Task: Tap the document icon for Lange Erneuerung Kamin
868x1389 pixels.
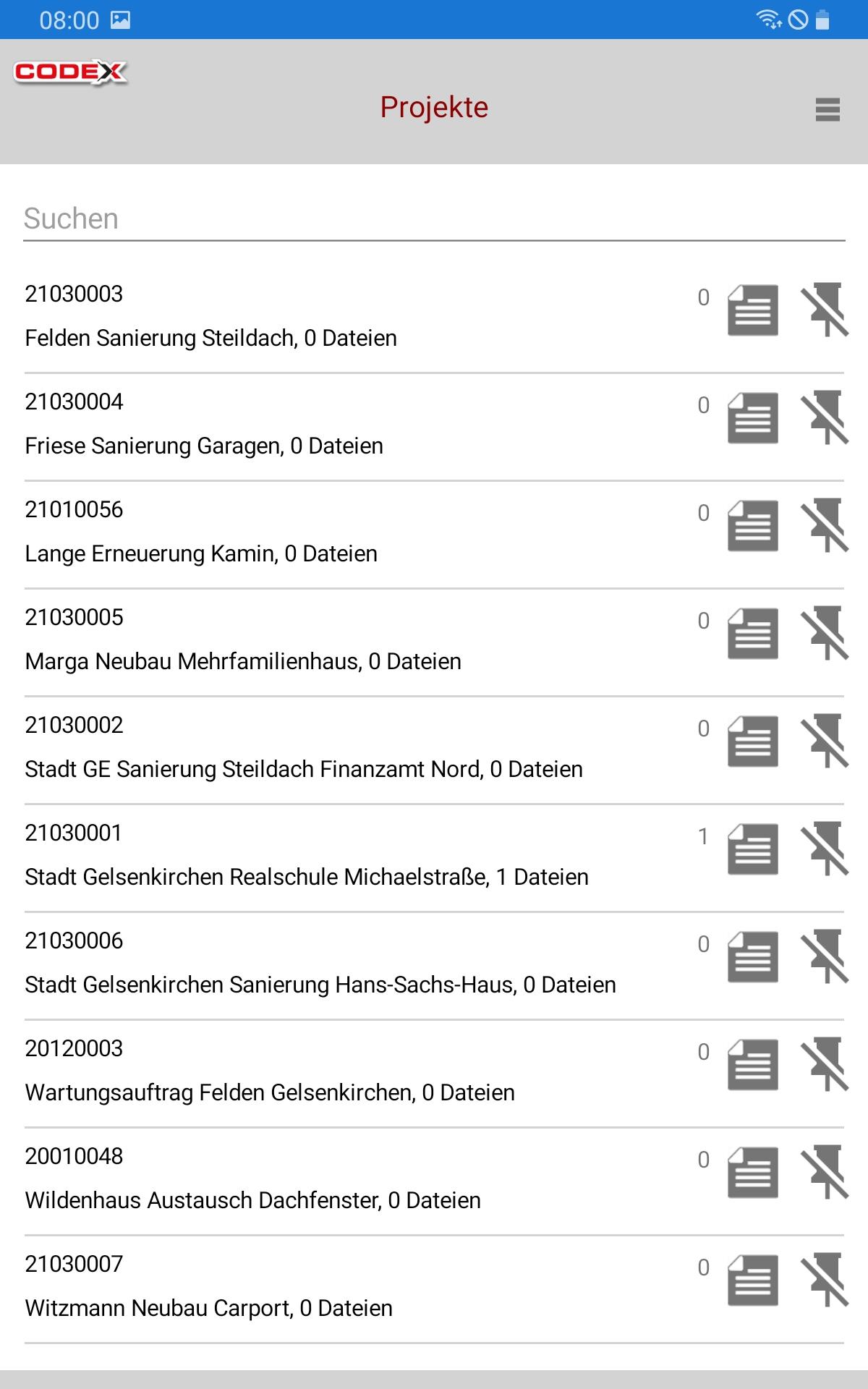Action: [x=752, y=525]
